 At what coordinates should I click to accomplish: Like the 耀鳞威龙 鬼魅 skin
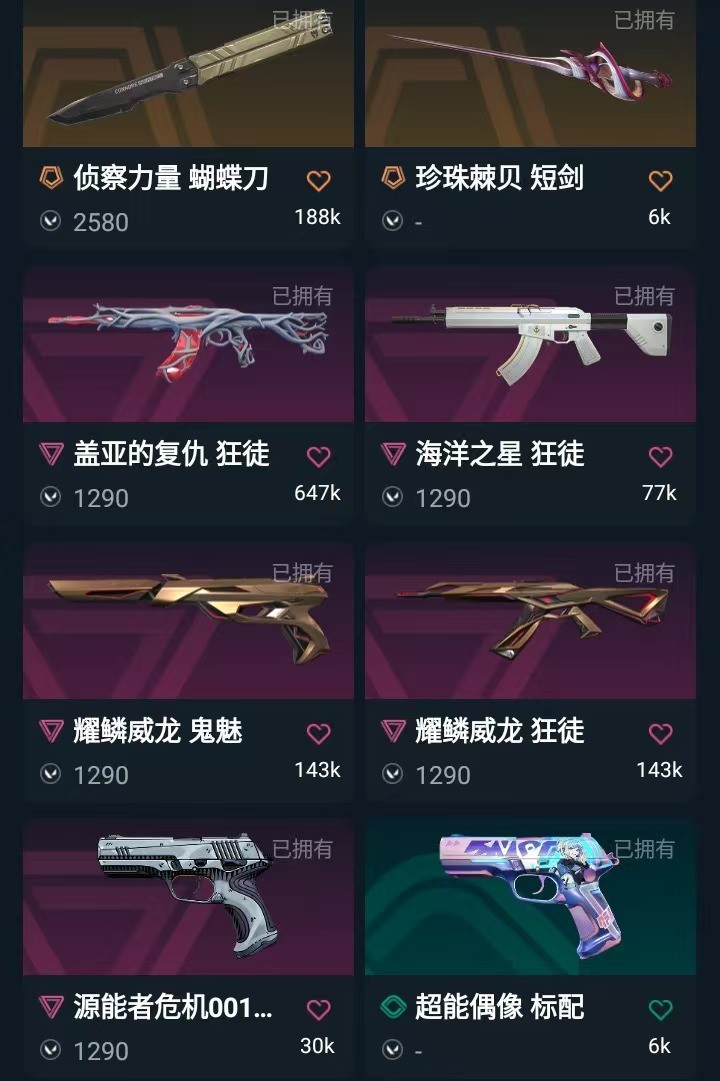click(318, 734)
